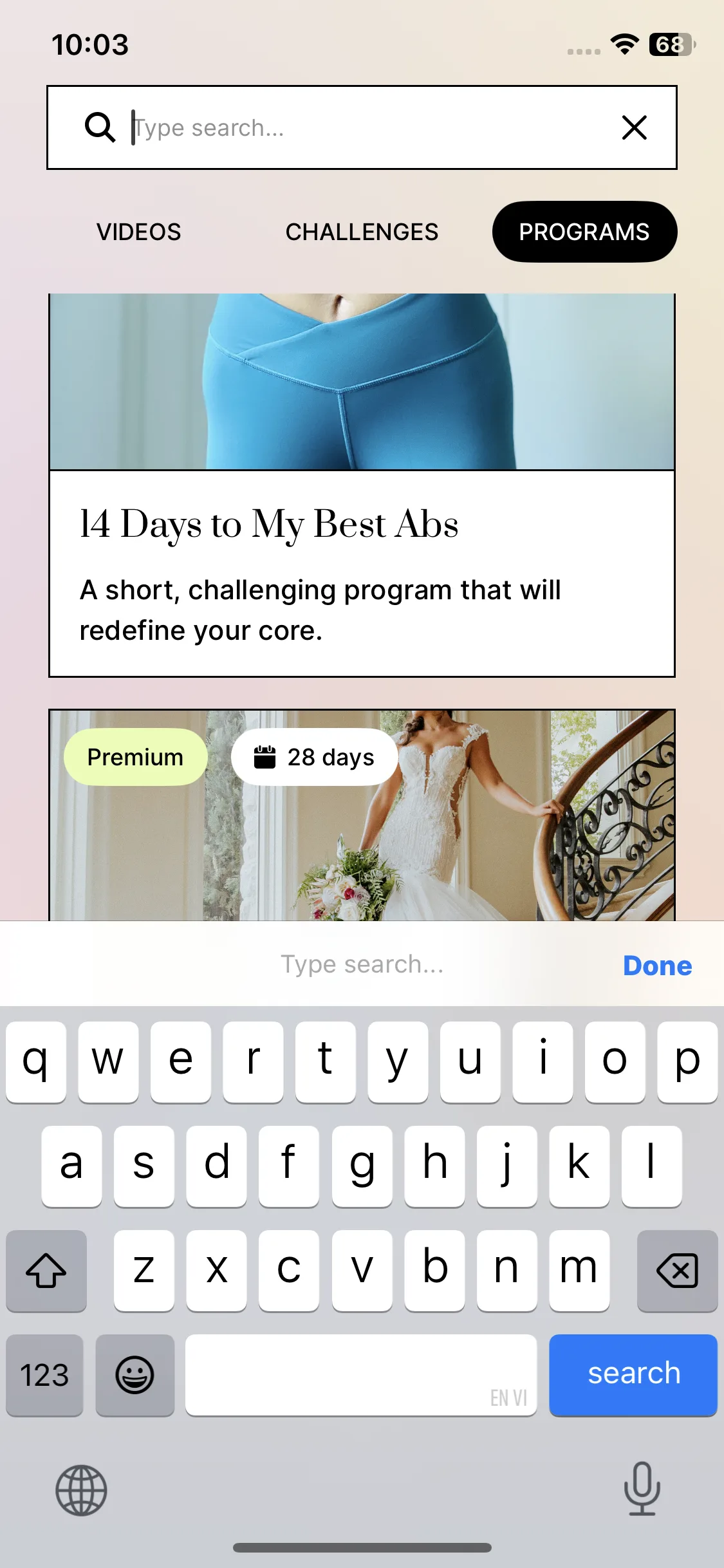
Task: Open the emoji keyboard
Action: click(x=135, y=1375)
